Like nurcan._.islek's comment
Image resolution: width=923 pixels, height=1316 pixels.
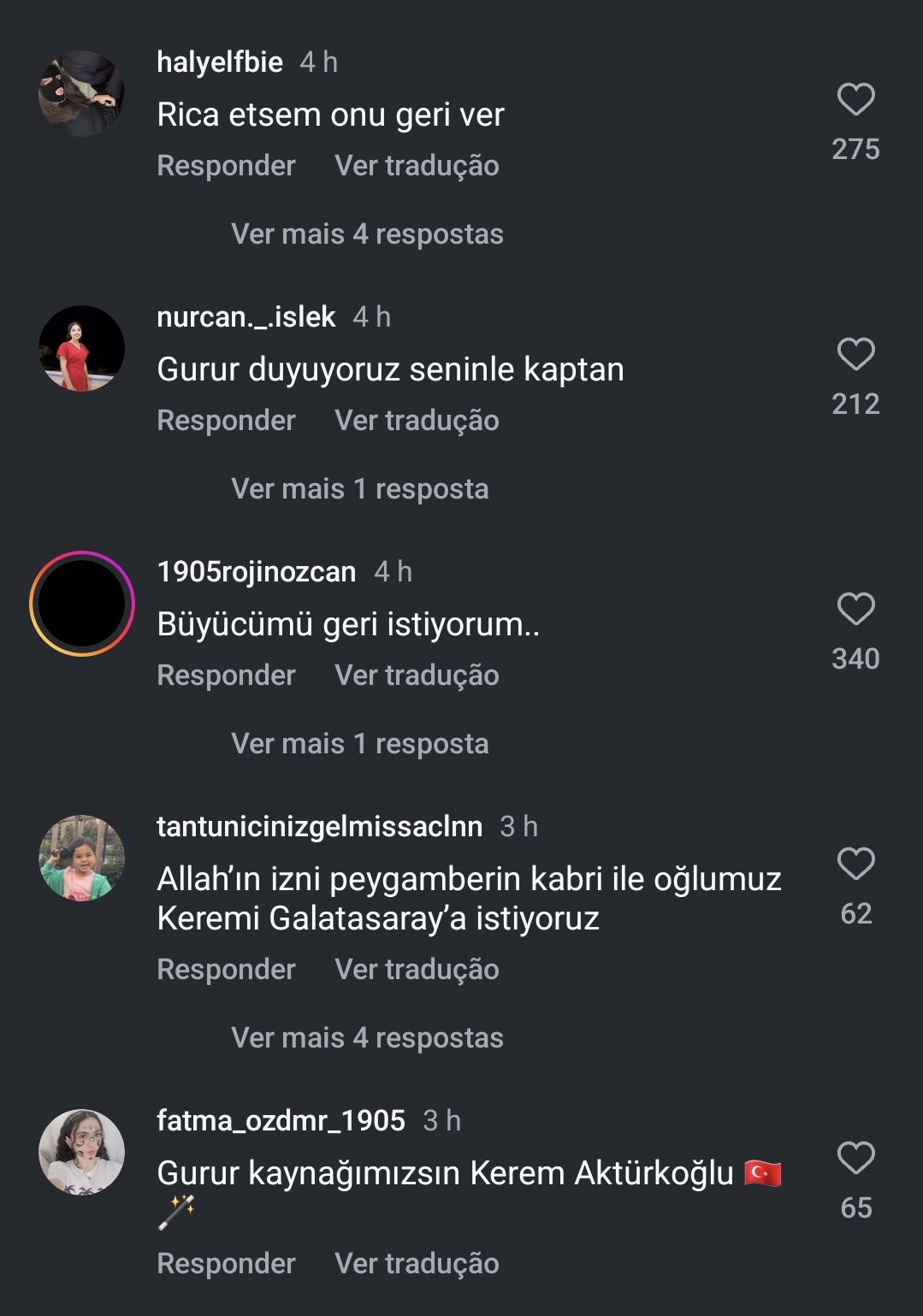(855, 355)
